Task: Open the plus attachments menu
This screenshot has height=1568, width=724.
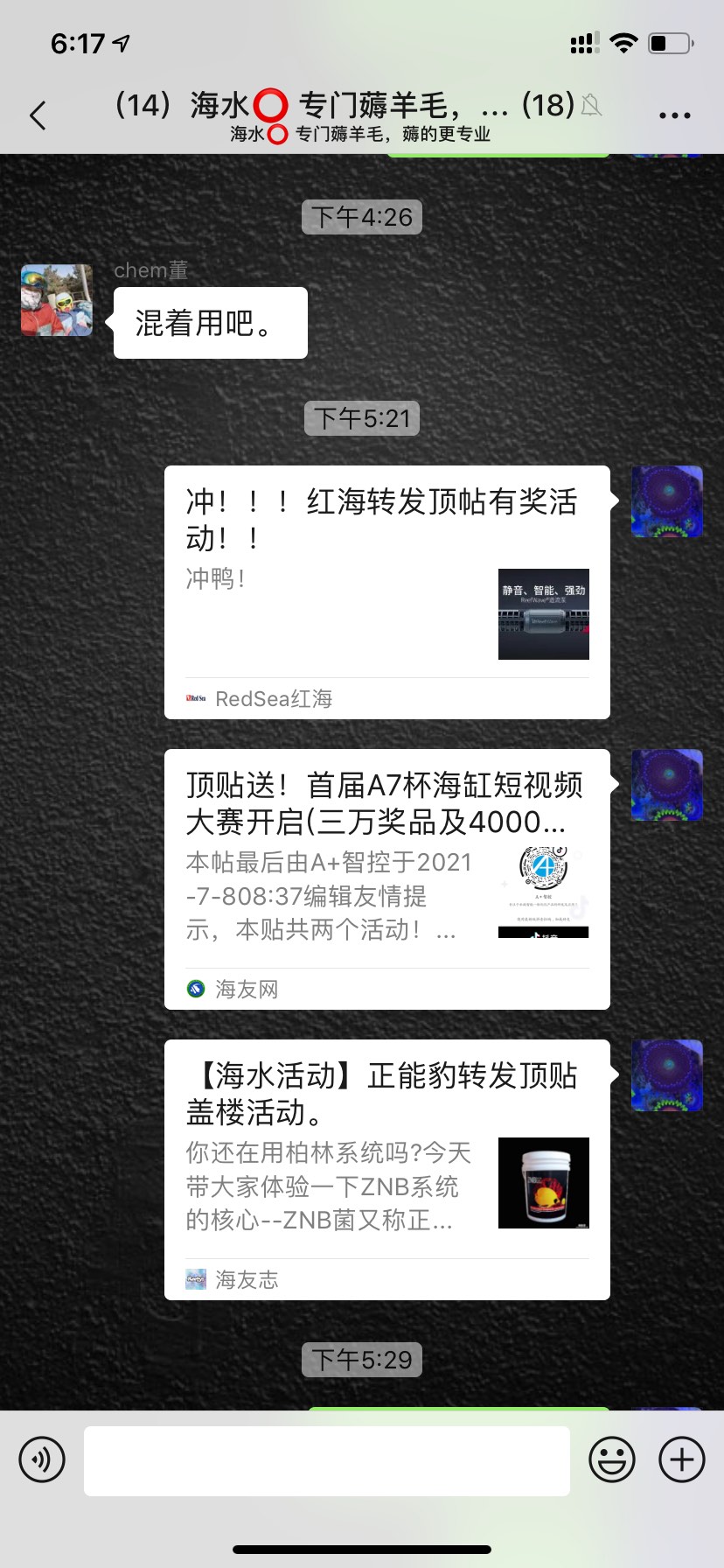Action: coord(681,1459)
